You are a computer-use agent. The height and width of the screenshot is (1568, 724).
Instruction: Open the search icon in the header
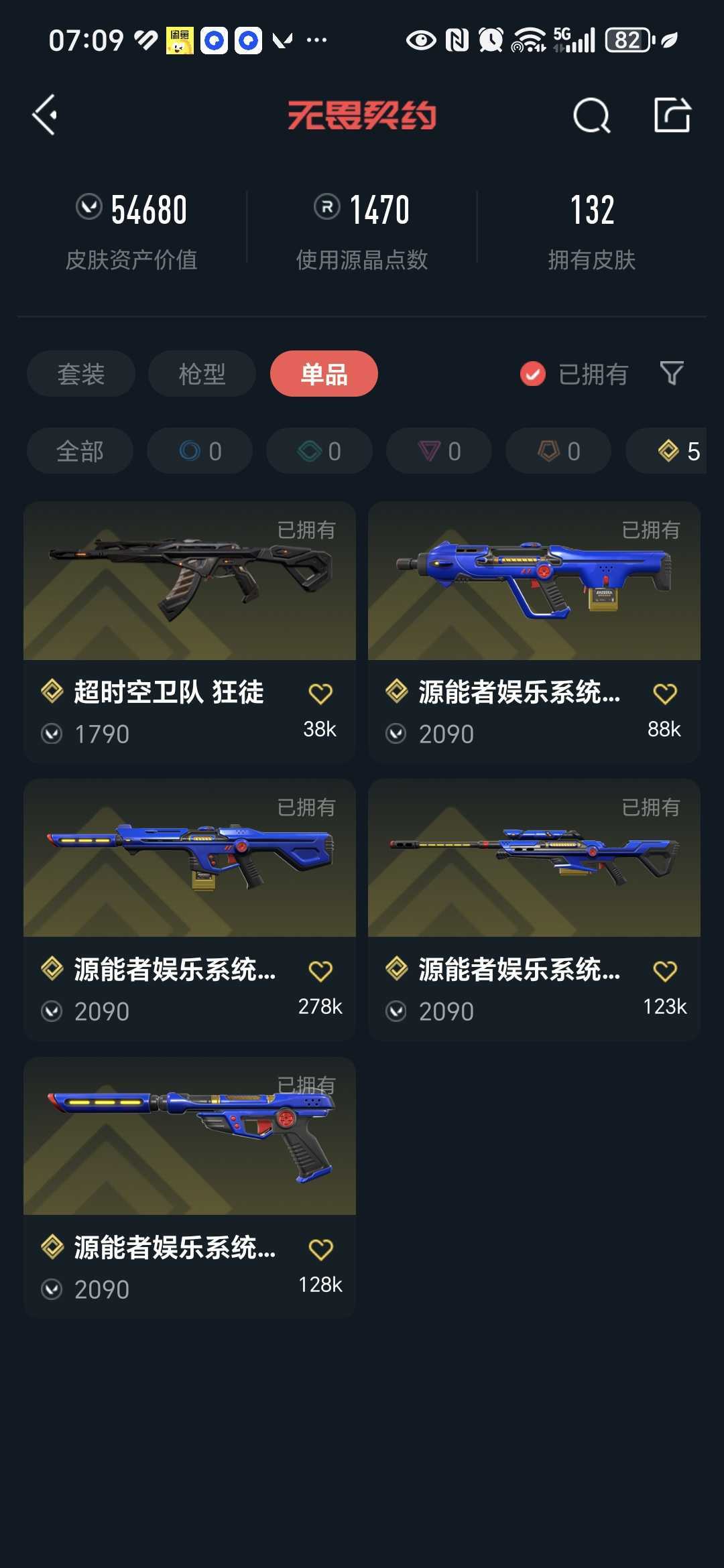[x=591, y=115]
